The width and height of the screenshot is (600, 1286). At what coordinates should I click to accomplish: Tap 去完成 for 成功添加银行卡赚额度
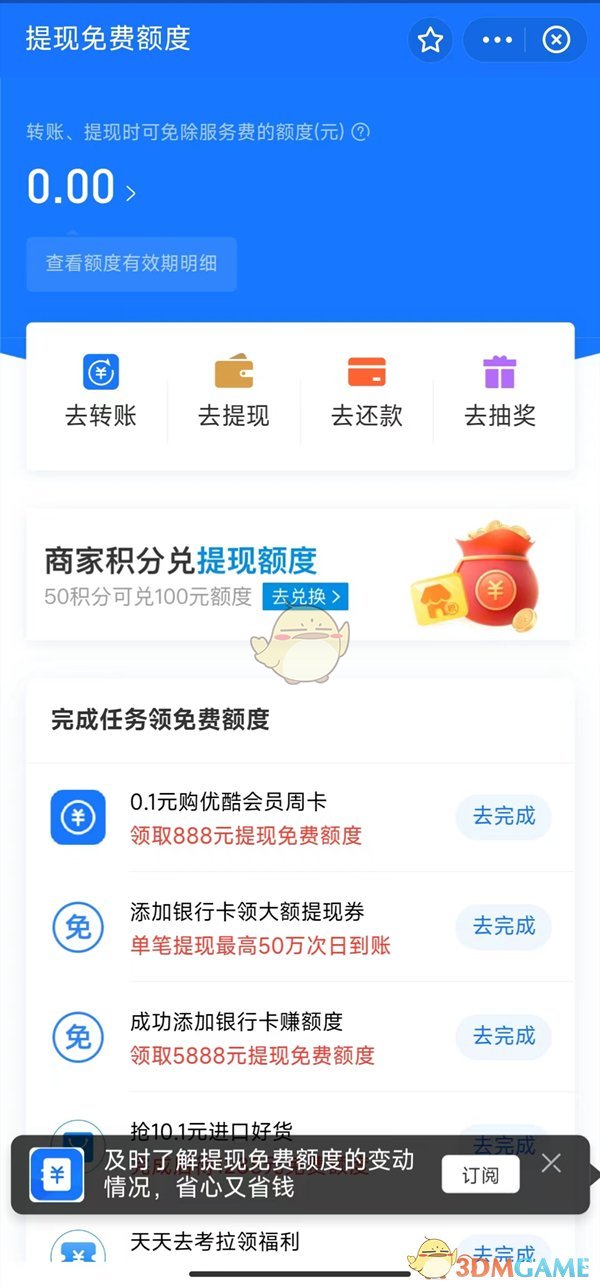[x=504, y=1035]
